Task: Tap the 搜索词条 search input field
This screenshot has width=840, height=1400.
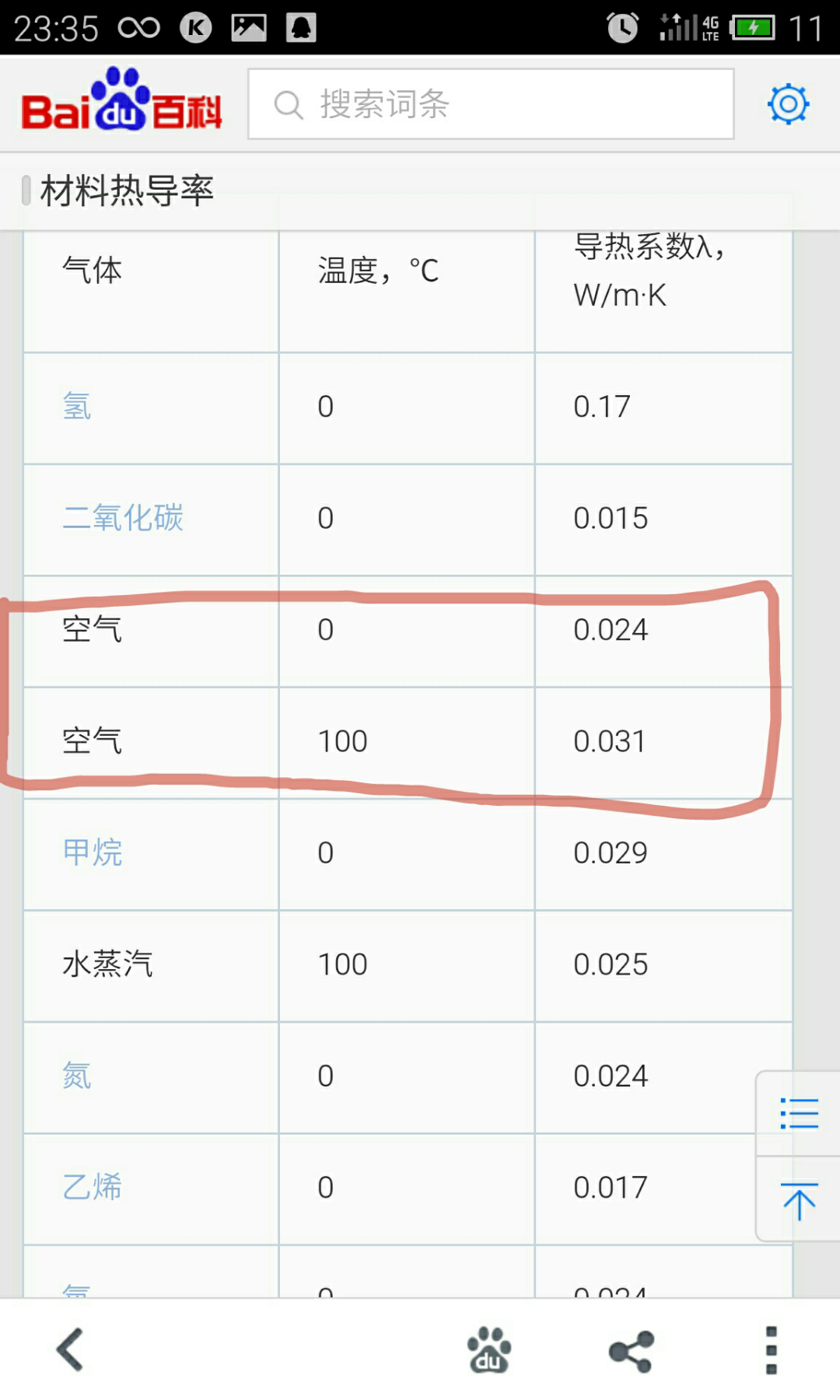Action: pos(490,103)
